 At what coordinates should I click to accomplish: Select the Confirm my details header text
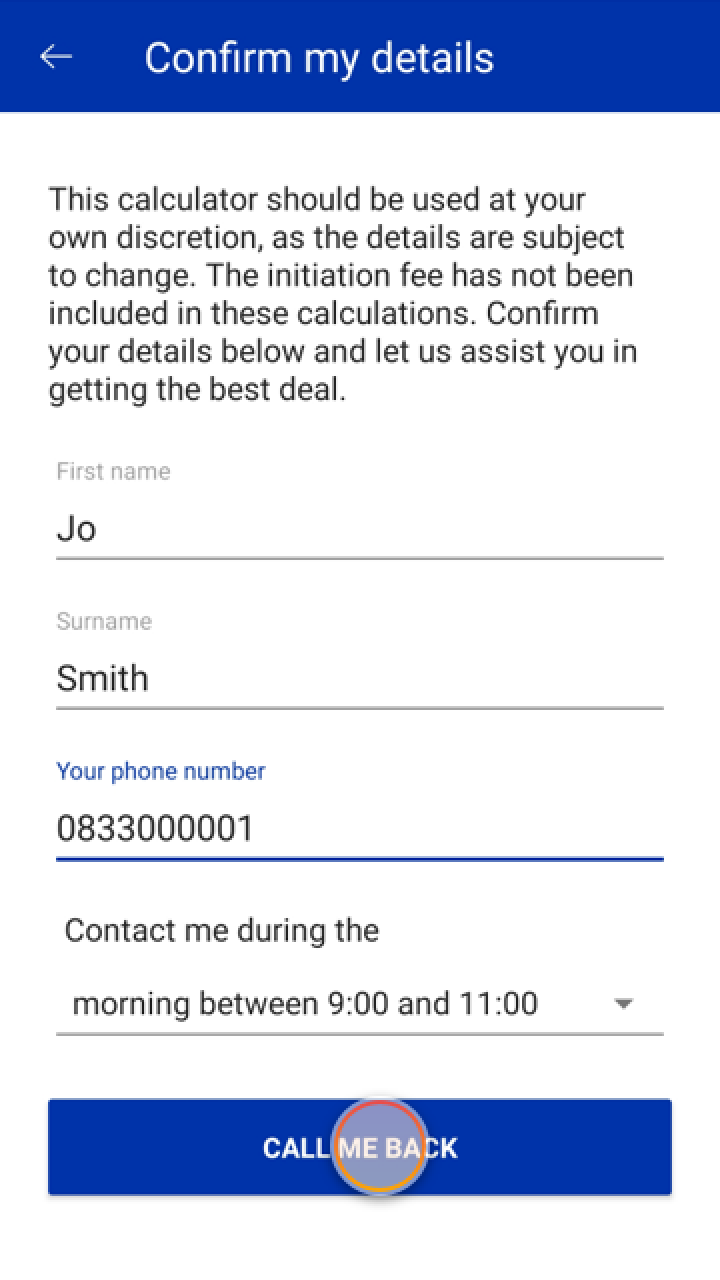coord(320,57)
